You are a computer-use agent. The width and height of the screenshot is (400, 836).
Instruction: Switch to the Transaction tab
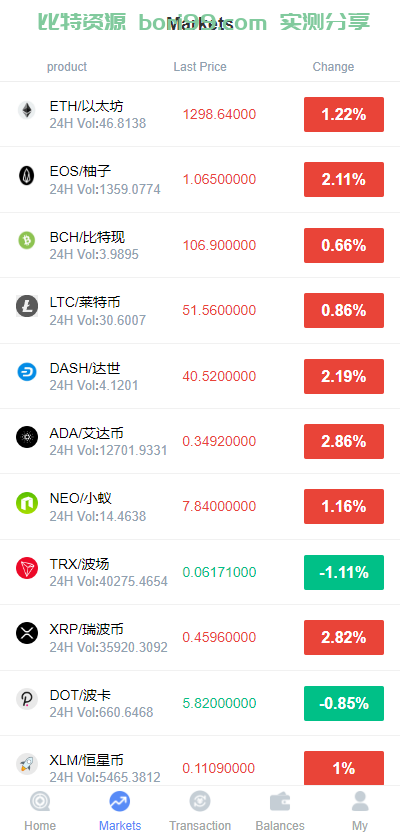200,811
